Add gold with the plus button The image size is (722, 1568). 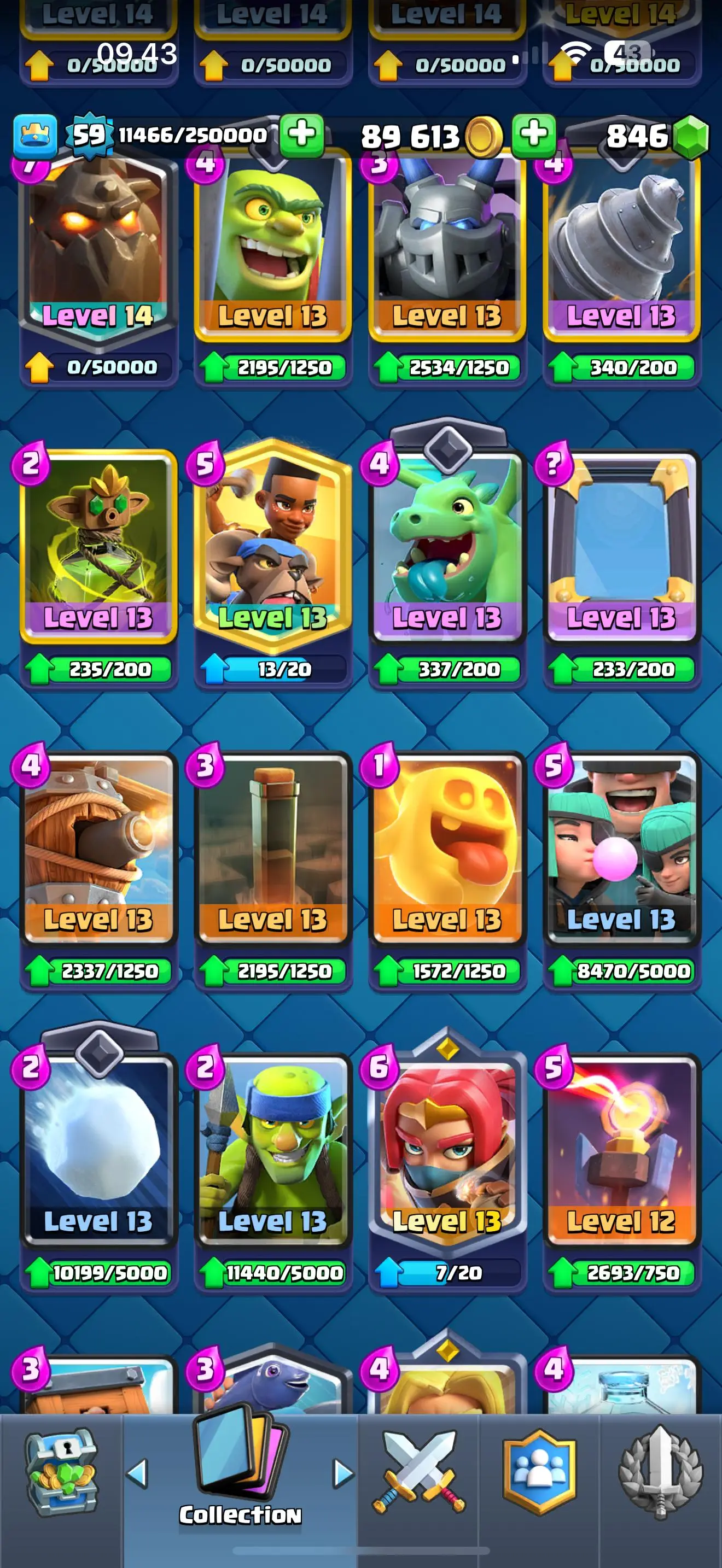pyautogui.click(x=533, y=134)
